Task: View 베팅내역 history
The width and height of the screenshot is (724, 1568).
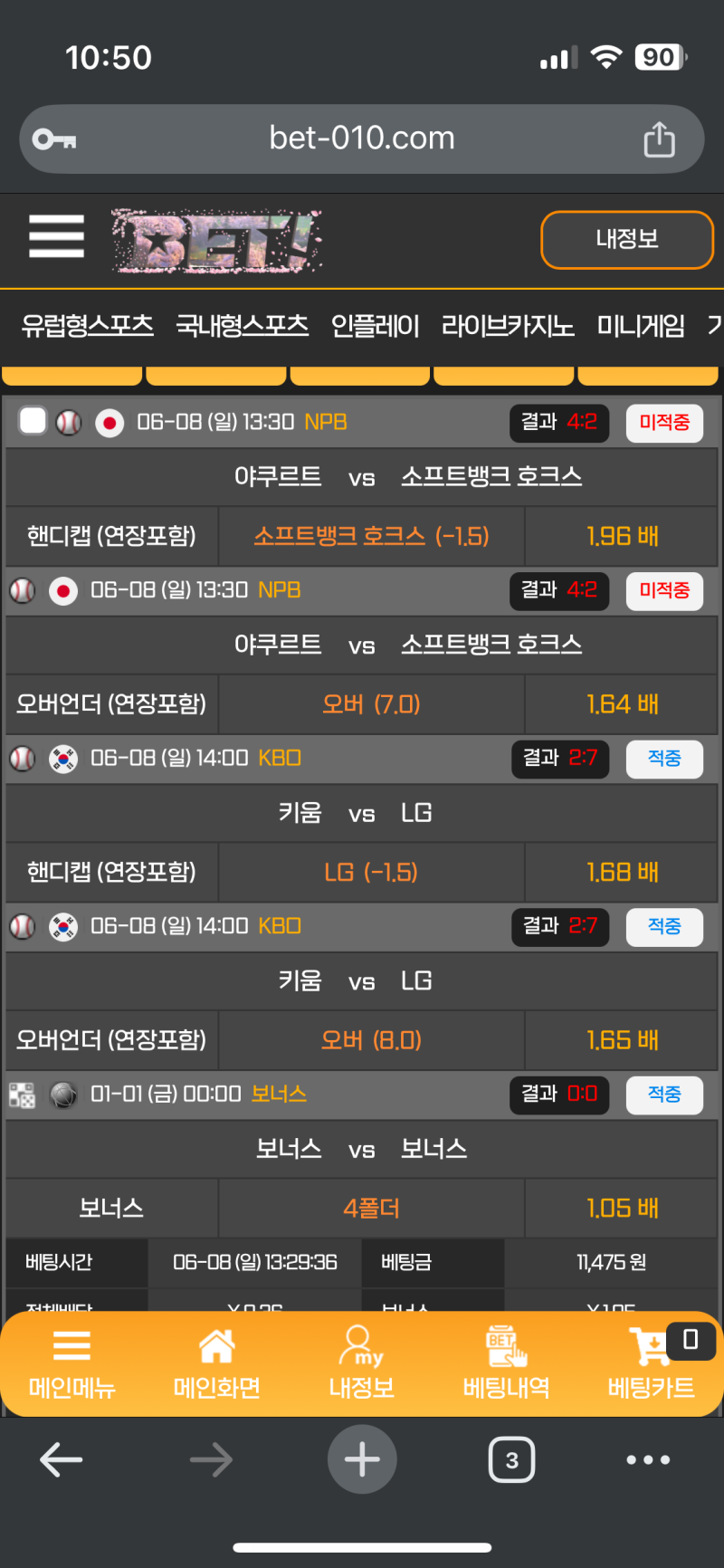Action: (x=506, y=1364)
